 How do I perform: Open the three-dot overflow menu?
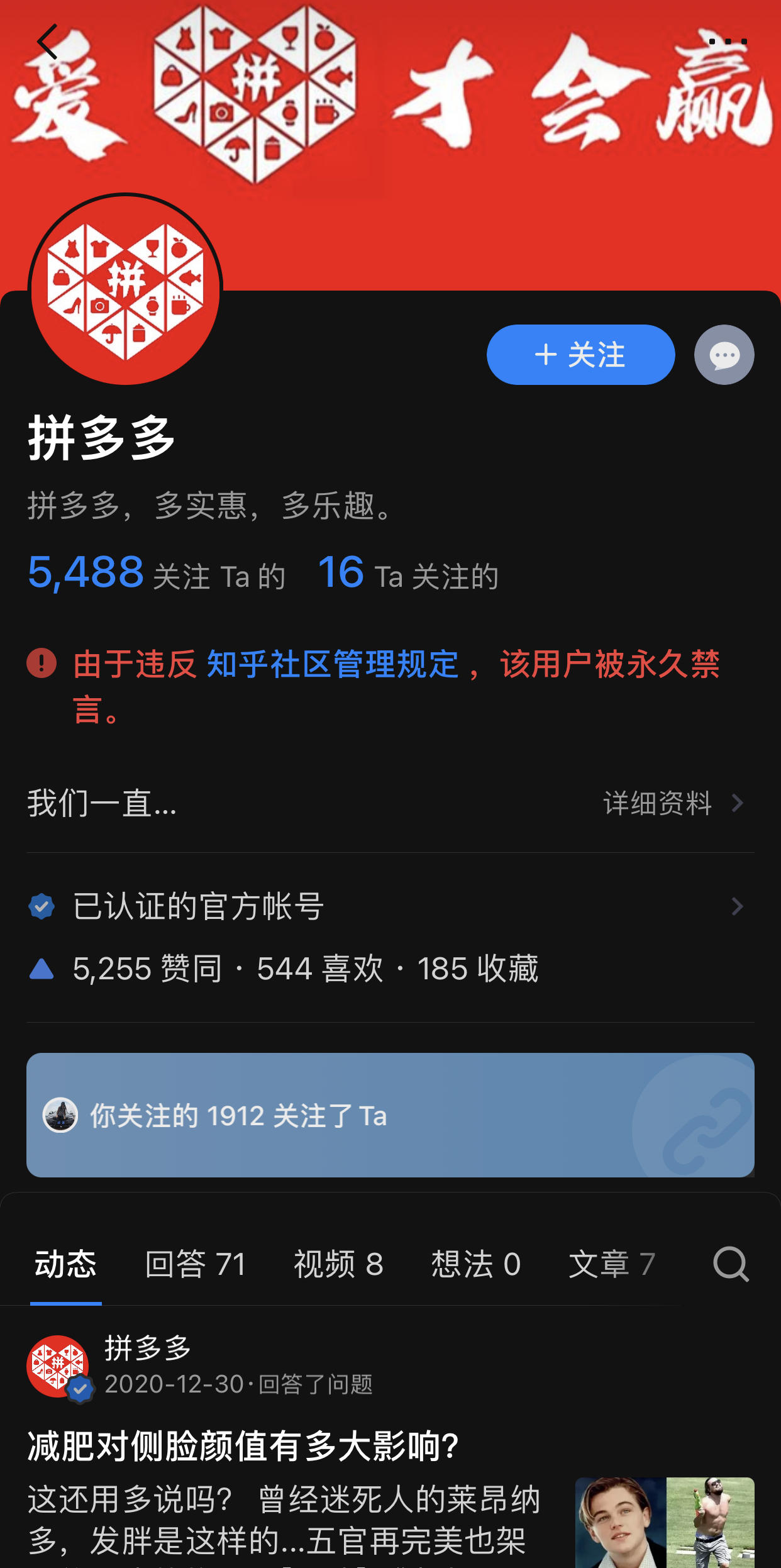pyautogui.click(x=728, y=42)
